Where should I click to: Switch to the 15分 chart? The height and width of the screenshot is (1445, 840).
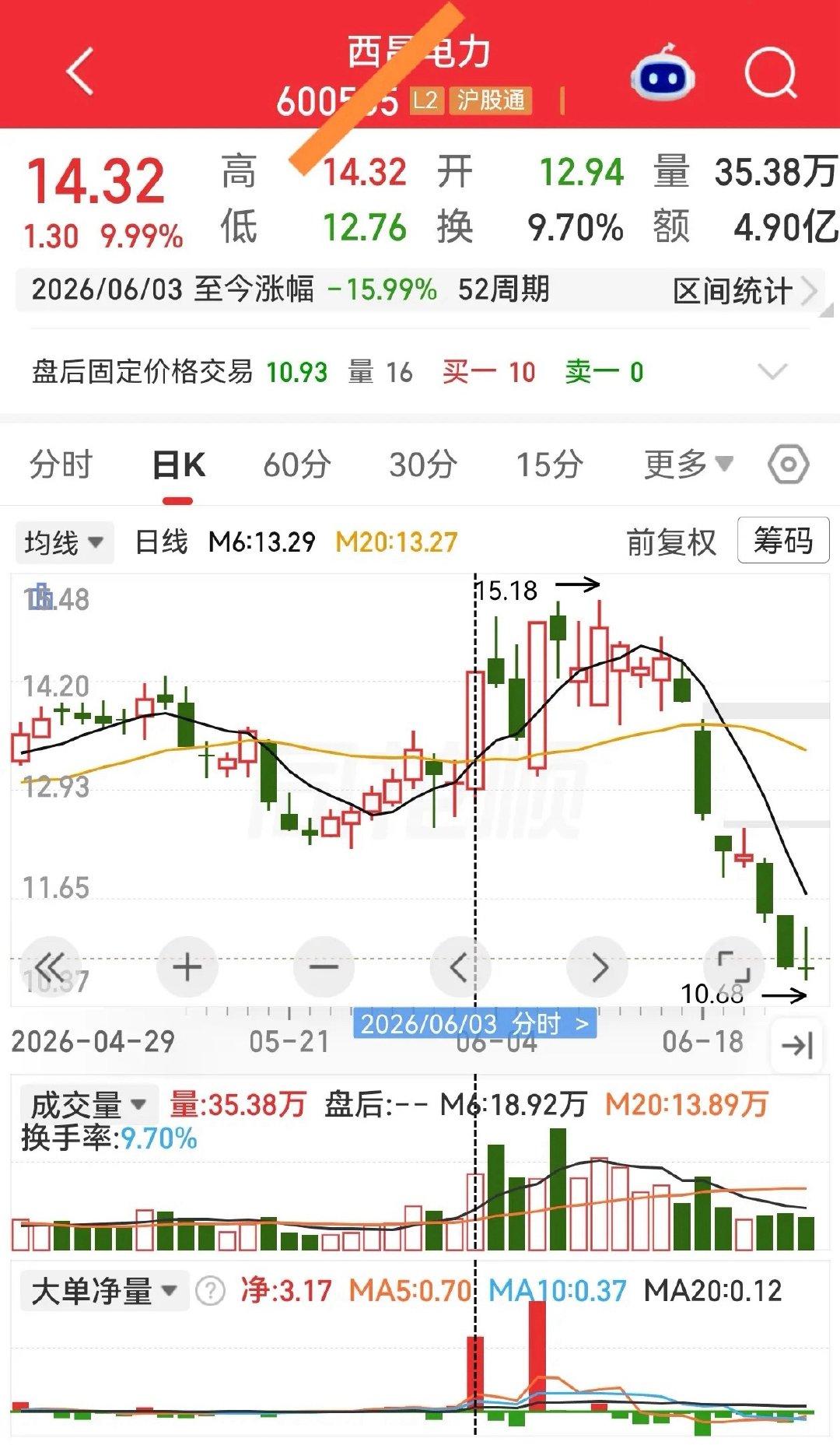pyautogui.click(x=549, y=465)
